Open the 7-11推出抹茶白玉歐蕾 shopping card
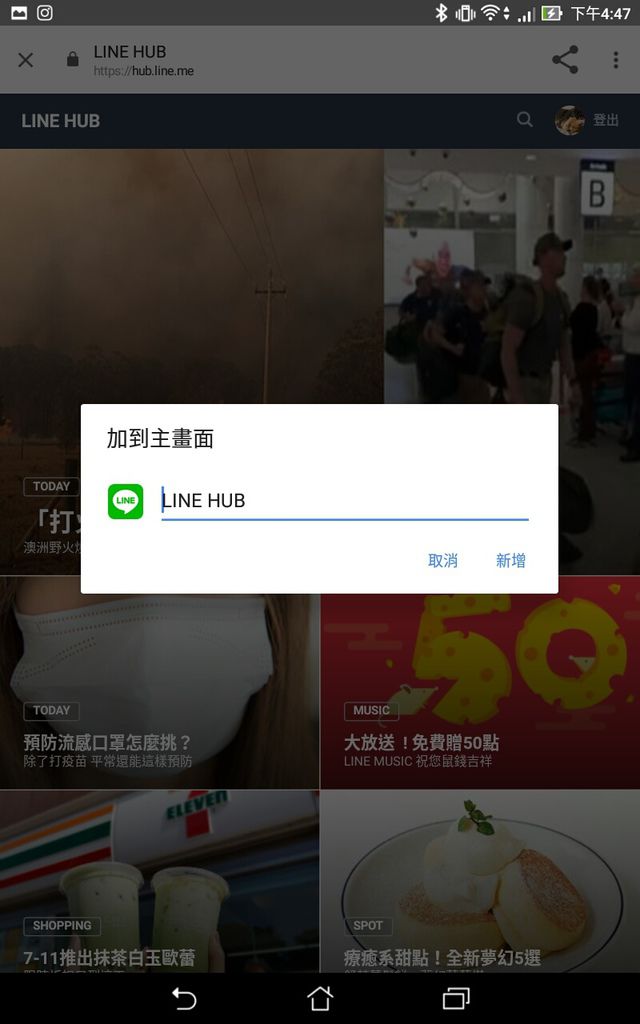The height and width of the screenshot is (1024, 640). point(160,881)
